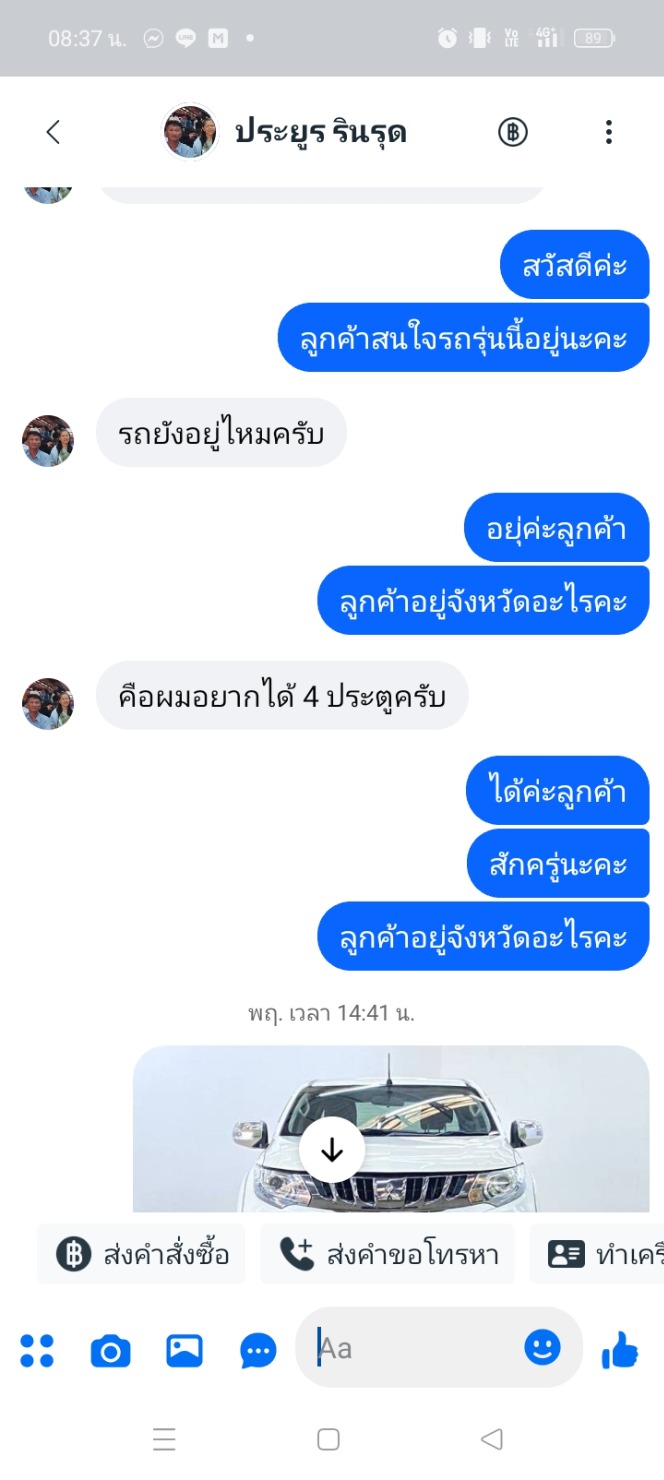This screenshot has width=664, height=1480.
Task: Tap the system home button
Action: point(328,1439)
